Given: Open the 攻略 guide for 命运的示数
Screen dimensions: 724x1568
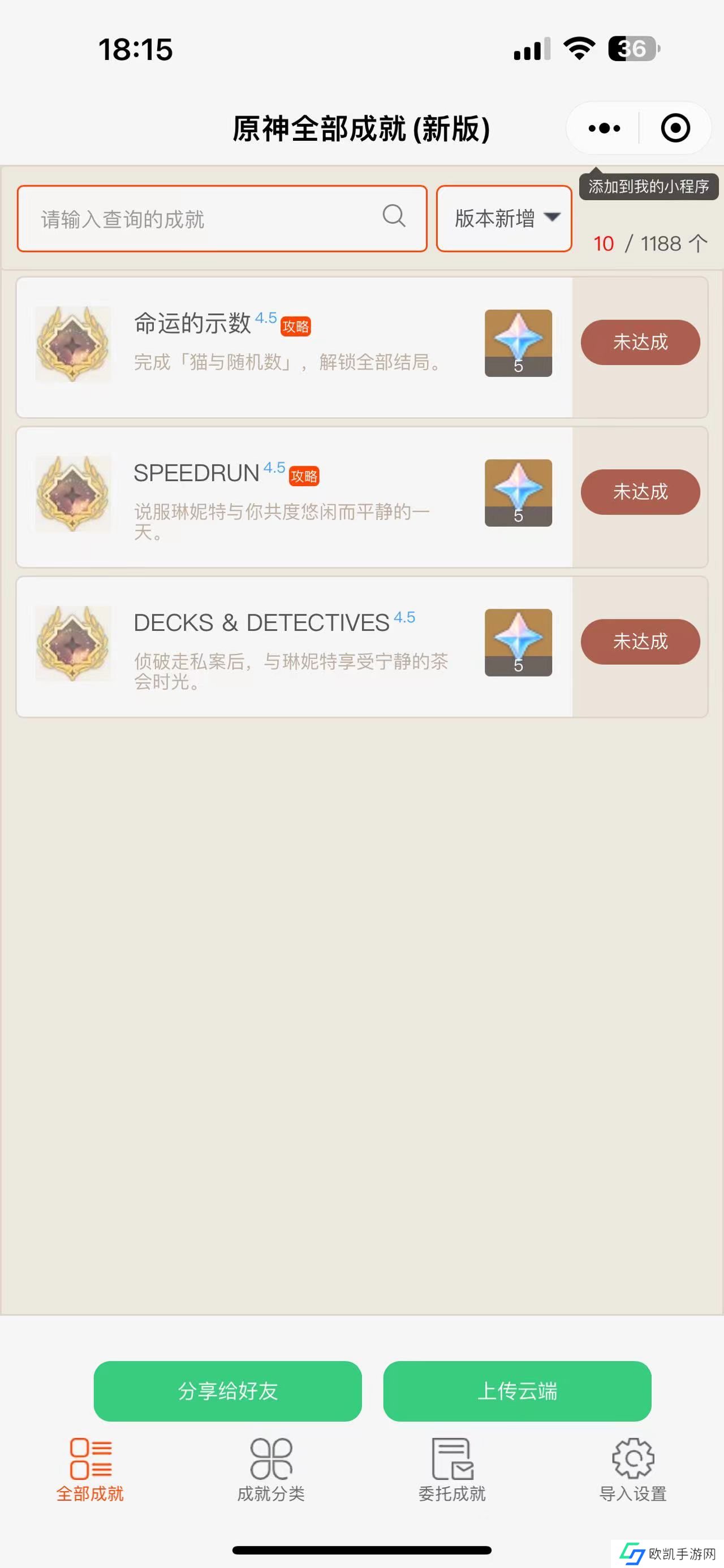Looking at the screenshot, I should [x=296, y=327].
